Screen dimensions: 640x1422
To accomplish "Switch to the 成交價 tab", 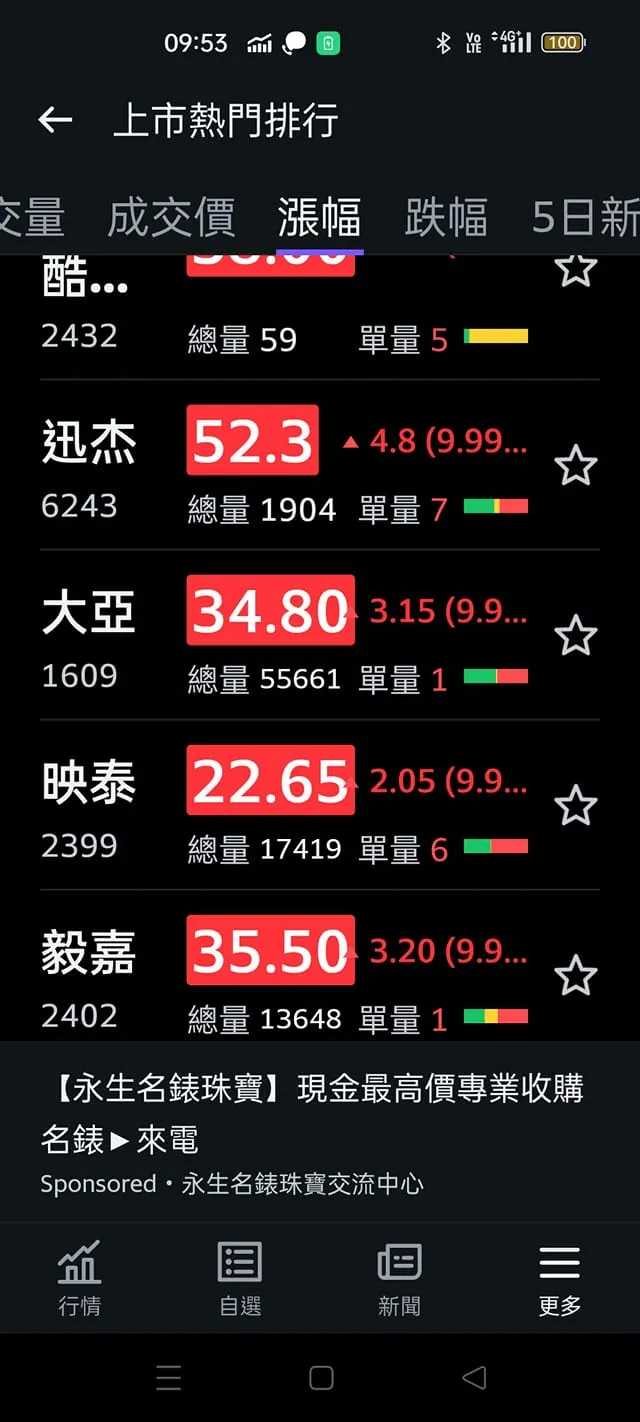I will tap(171, 217).
